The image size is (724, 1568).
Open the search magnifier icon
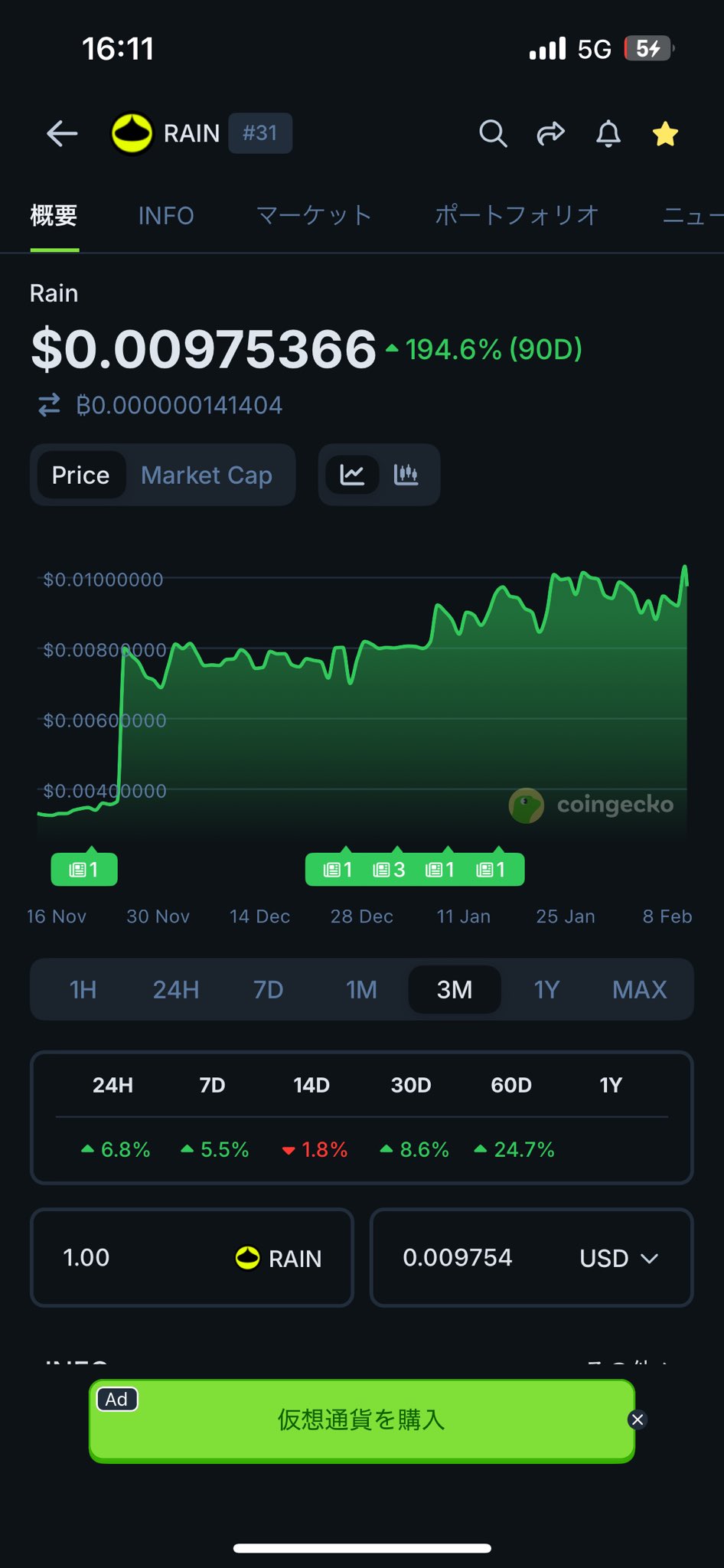point(493,134)
